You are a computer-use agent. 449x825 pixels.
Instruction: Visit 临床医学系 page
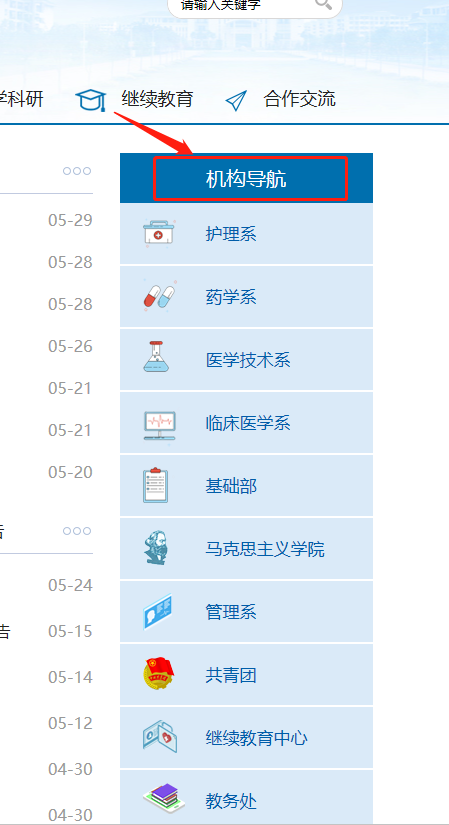(x=246, y=423)
